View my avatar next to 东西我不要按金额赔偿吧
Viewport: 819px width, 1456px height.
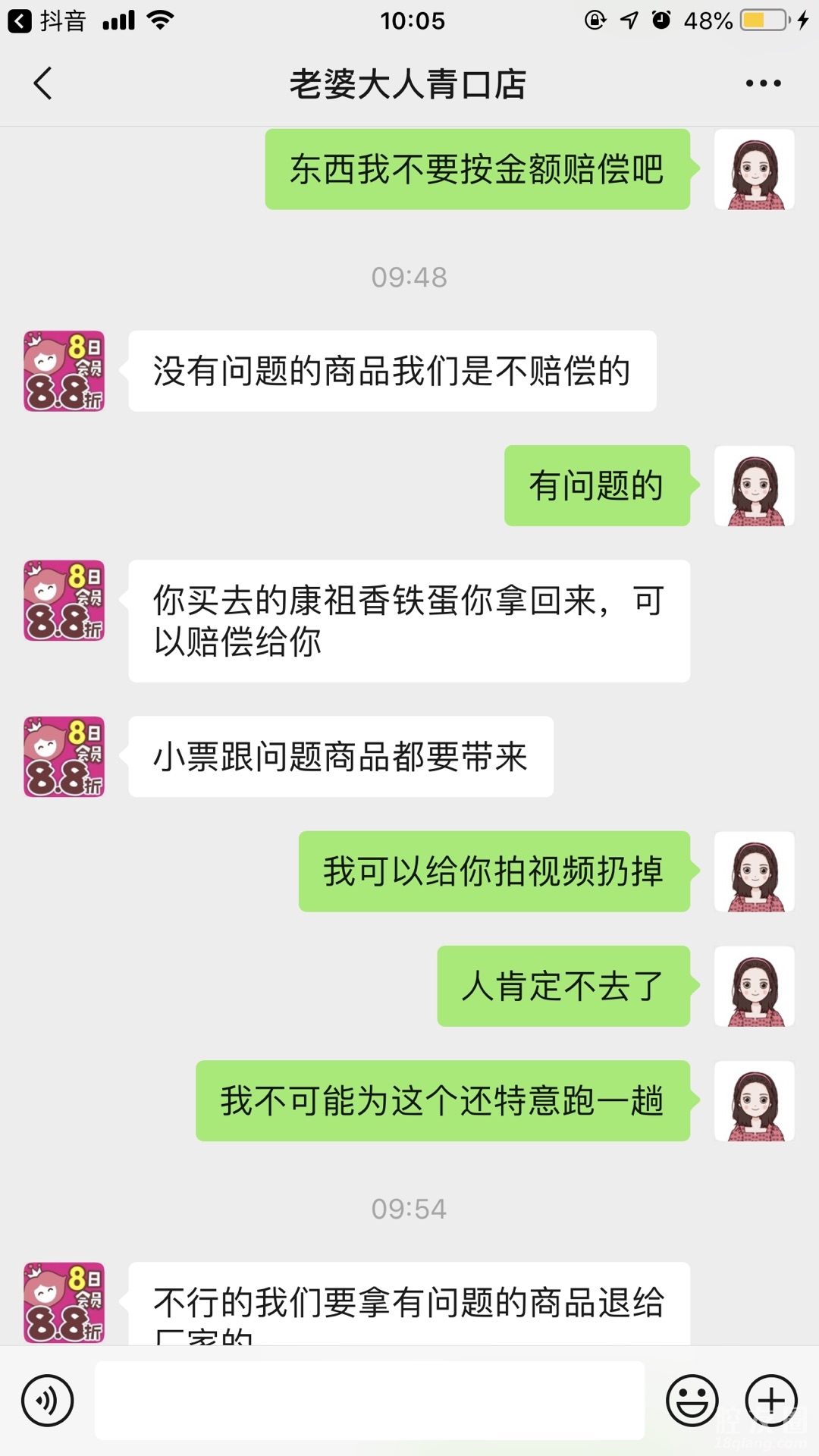click(x=754, y=170)
